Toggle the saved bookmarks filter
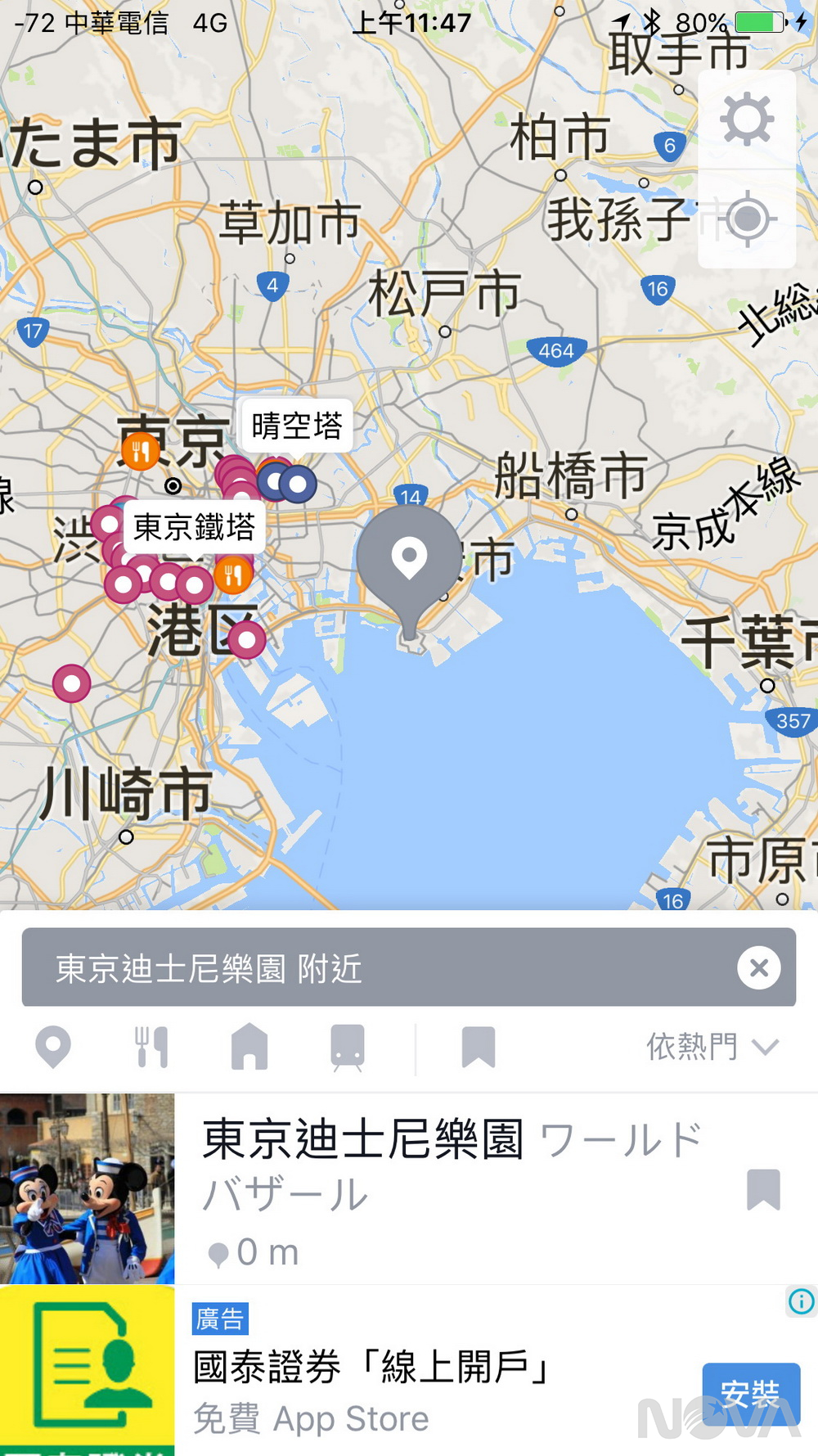This screenshot has height=1456, width=818. point(479,1046)
